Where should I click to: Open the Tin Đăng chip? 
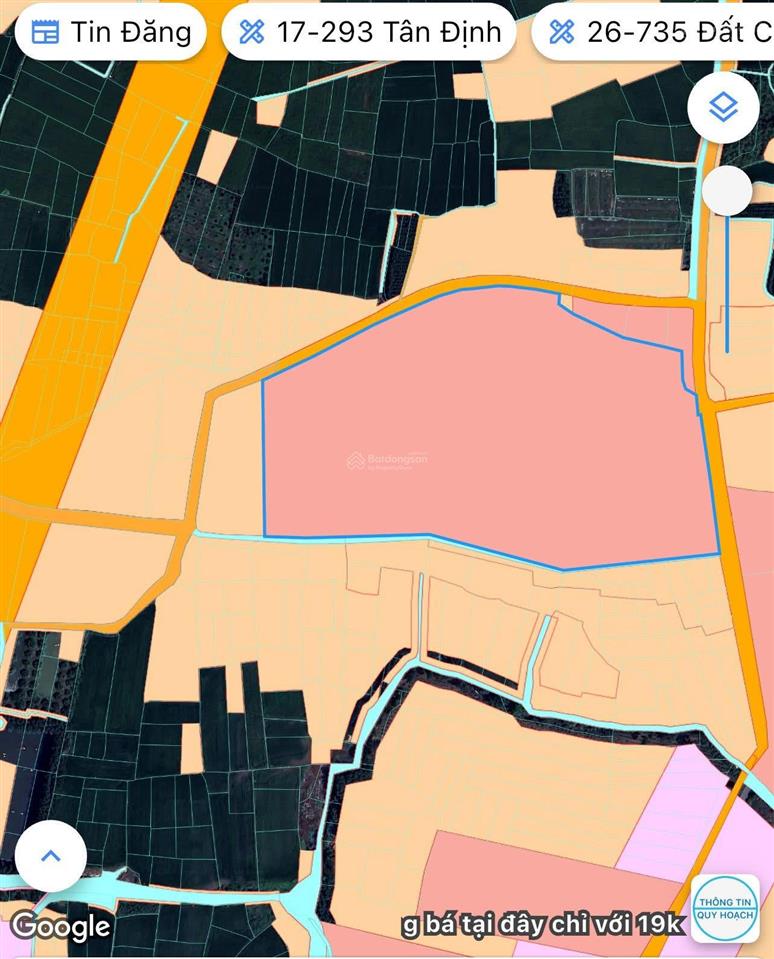click(x=111, y=32)
